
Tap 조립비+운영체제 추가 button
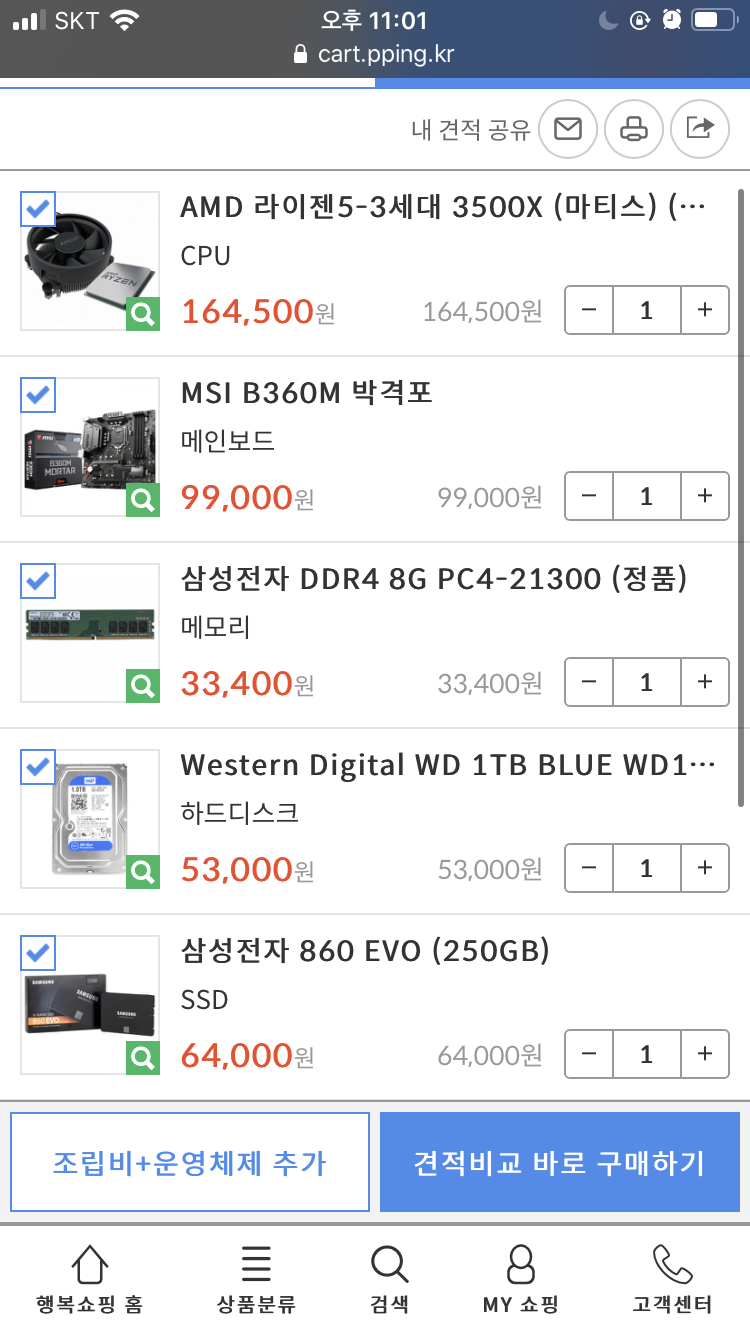[x=190, y=1162]
